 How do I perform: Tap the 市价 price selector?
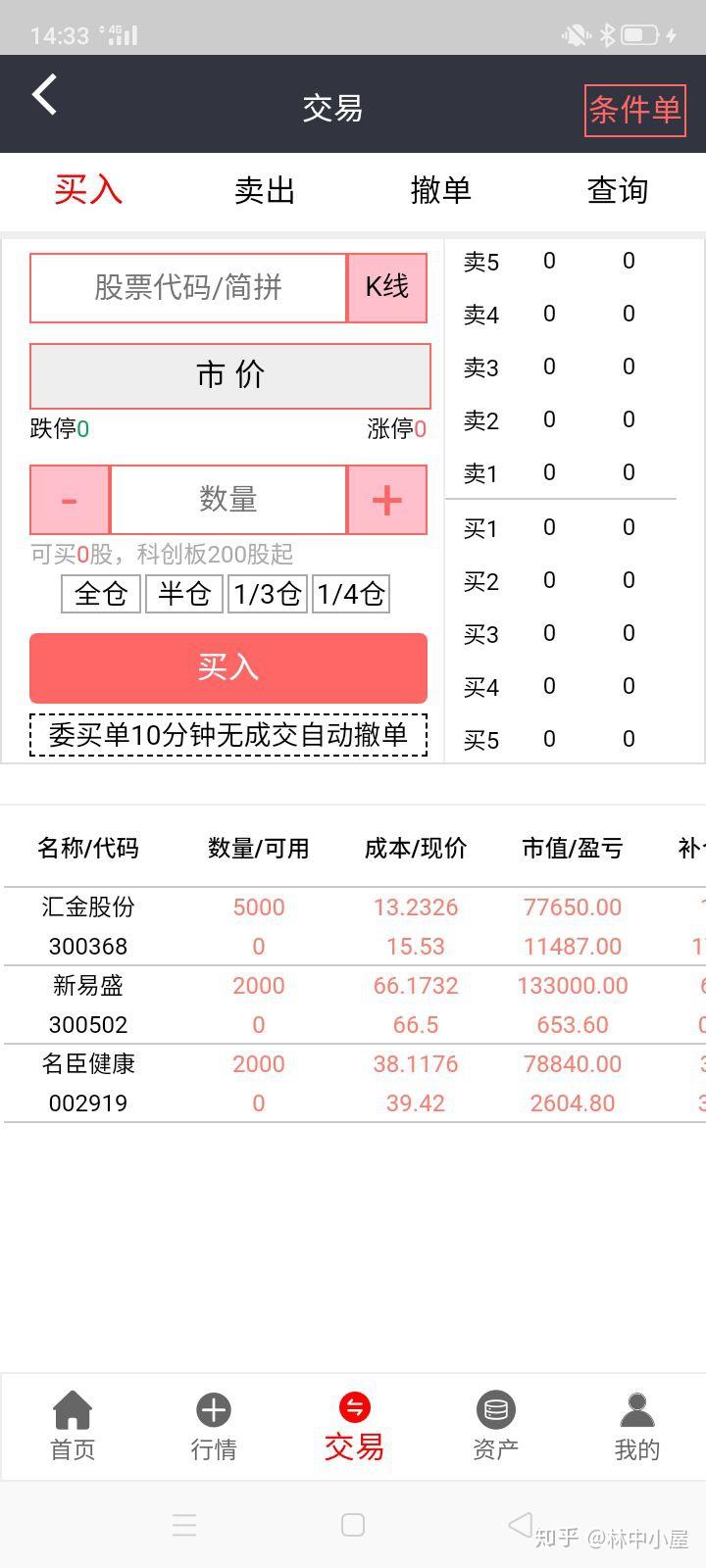[230, 375]
